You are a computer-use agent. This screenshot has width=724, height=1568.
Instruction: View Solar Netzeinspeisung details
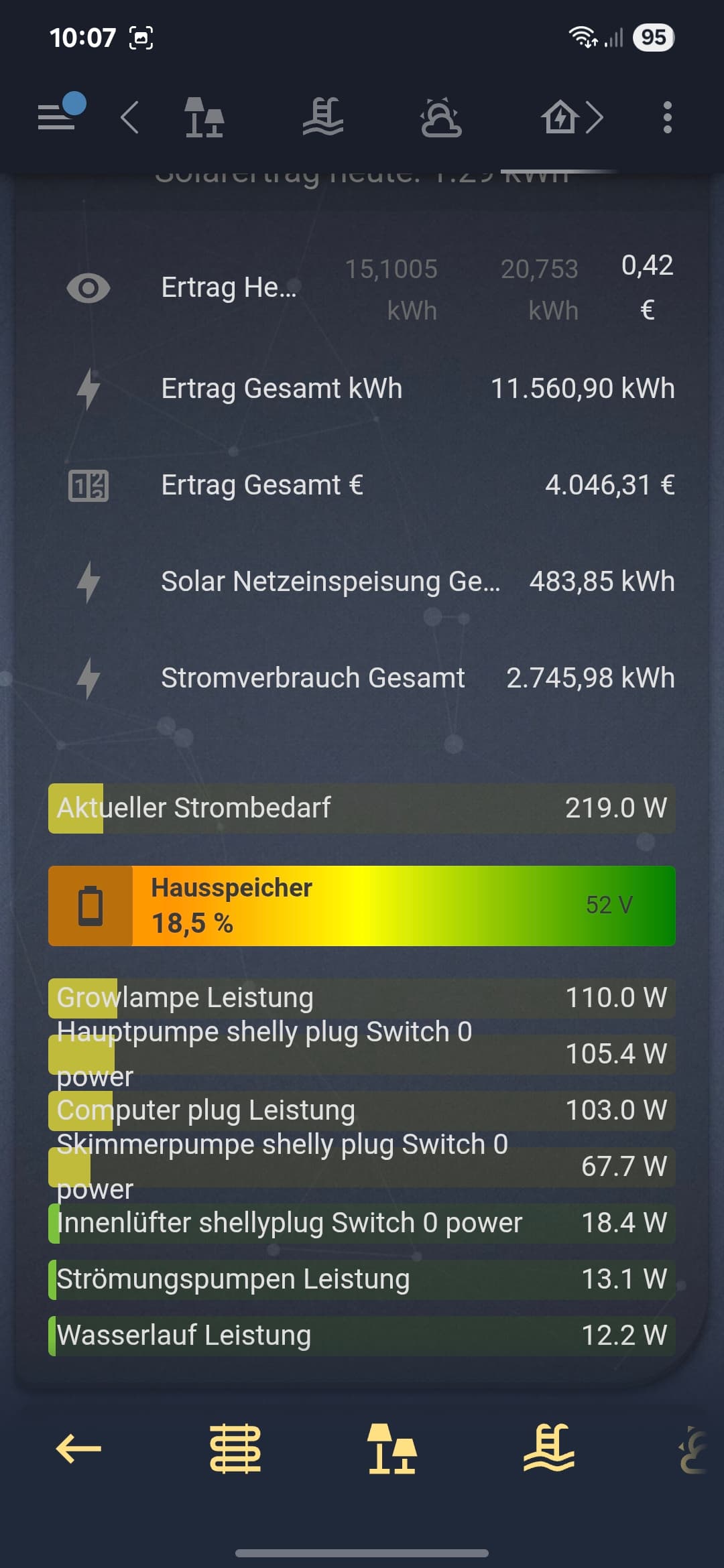click(x=362, y=582)
